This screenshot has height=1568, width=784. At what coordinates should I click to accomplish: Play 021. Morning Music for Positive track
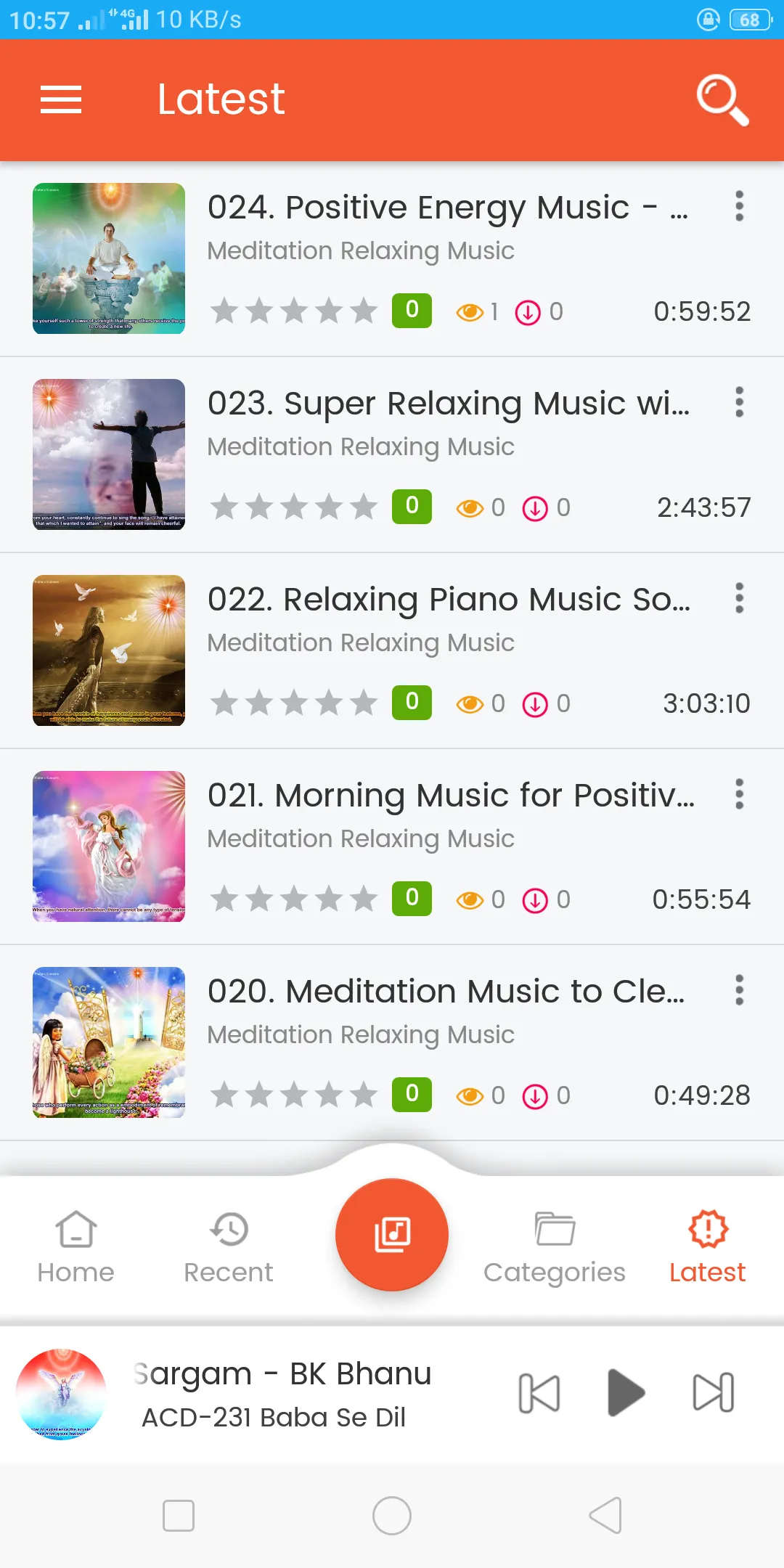(392, 847)
